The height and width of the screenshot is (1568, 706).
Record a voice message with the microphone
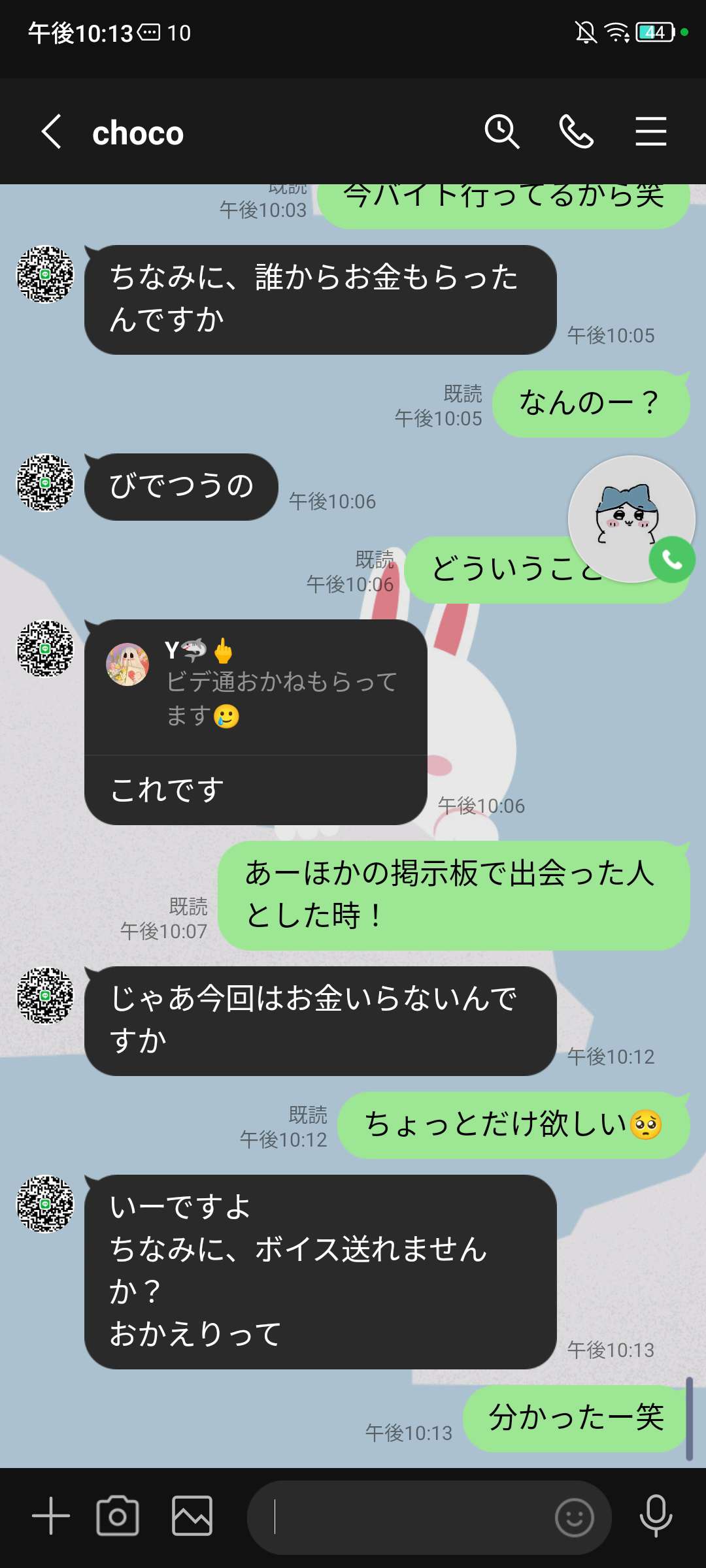point(656,1516)
